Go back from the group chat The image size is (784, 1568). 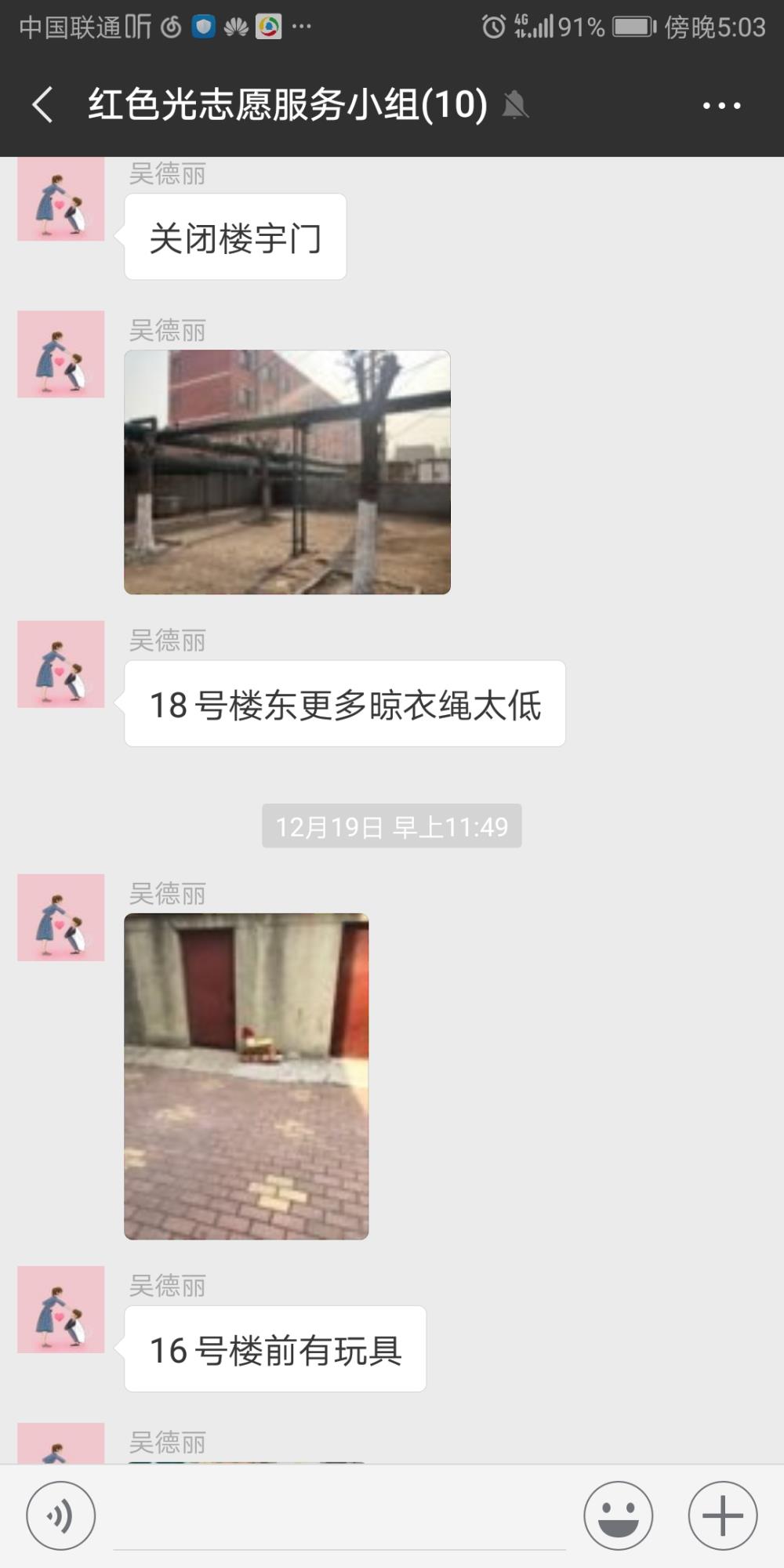[x=43, y=105]
